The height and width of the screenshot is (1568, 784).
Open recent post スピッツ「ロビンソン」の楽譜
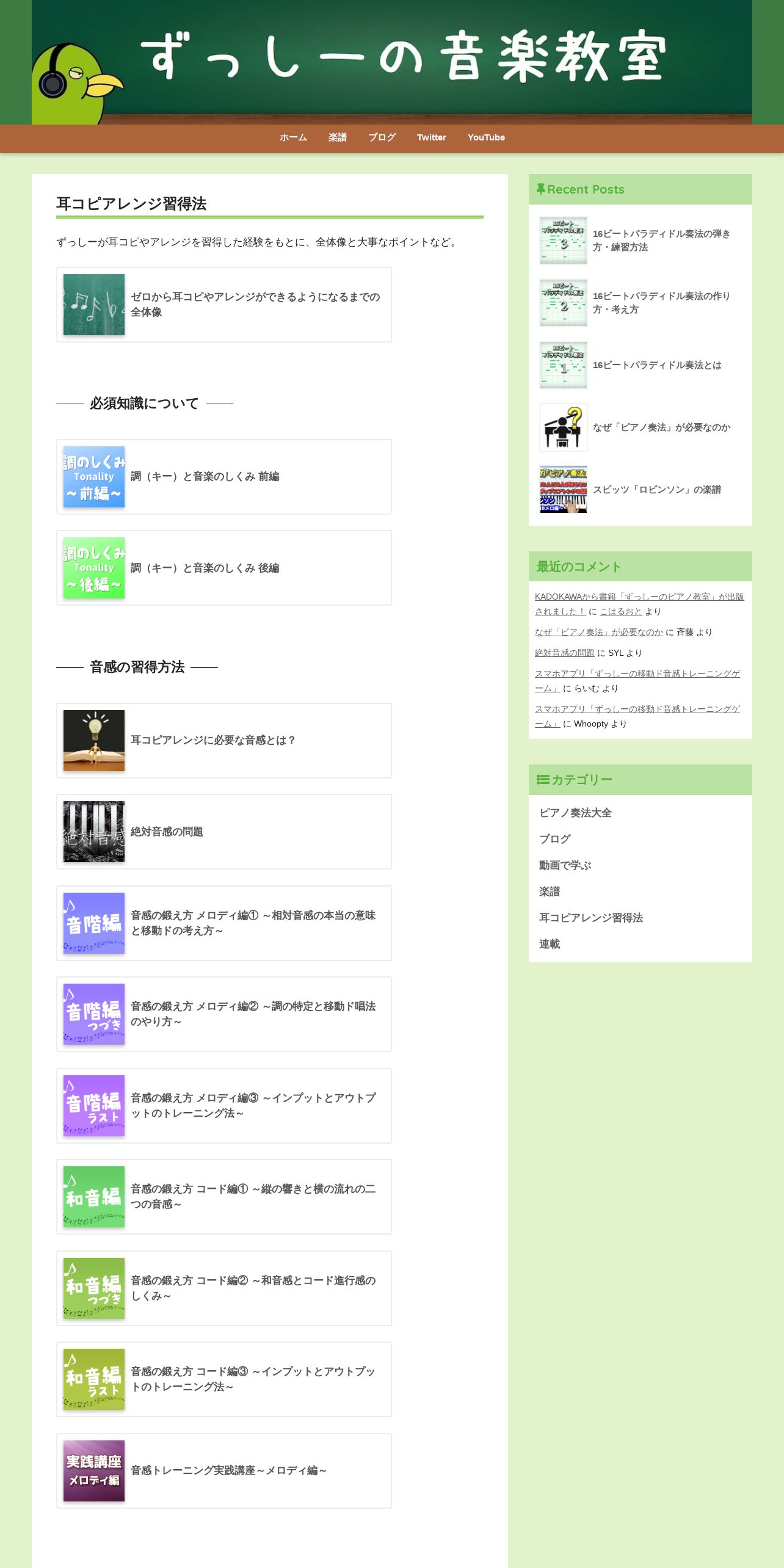click(656, 490)
